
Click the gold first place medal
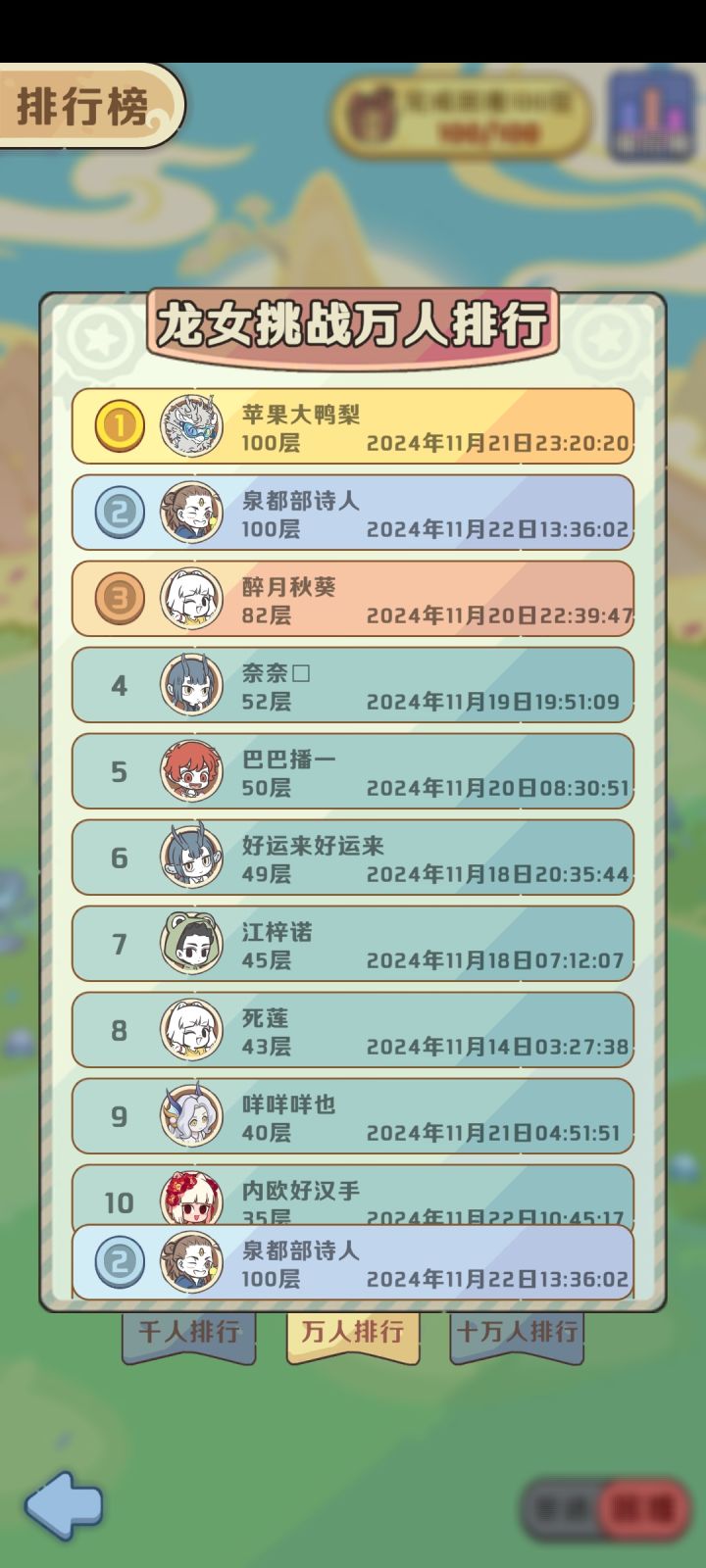click(118, 426)
